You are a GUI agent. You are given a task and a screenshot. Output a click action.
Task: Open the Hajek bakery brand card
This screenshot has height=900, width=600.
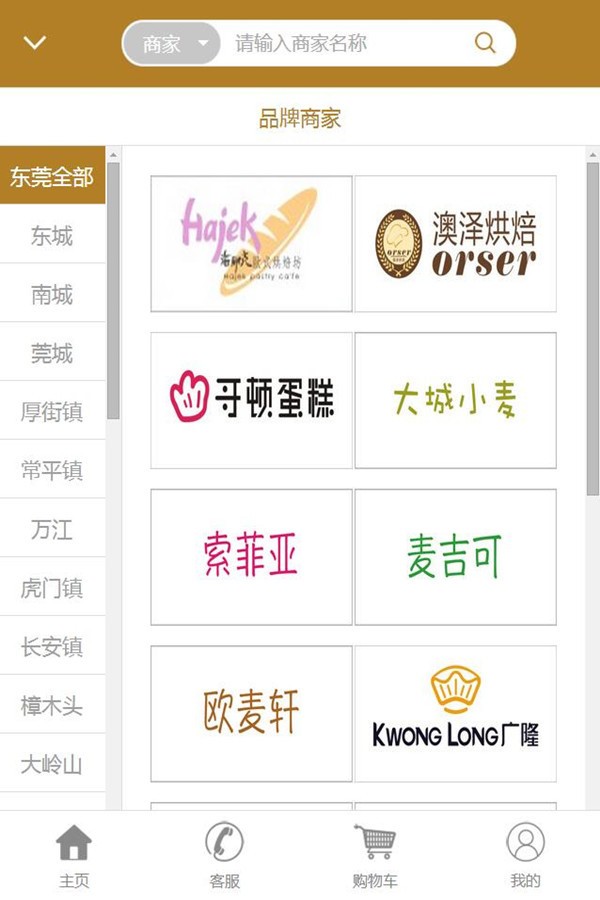click(x=251, y=244)
